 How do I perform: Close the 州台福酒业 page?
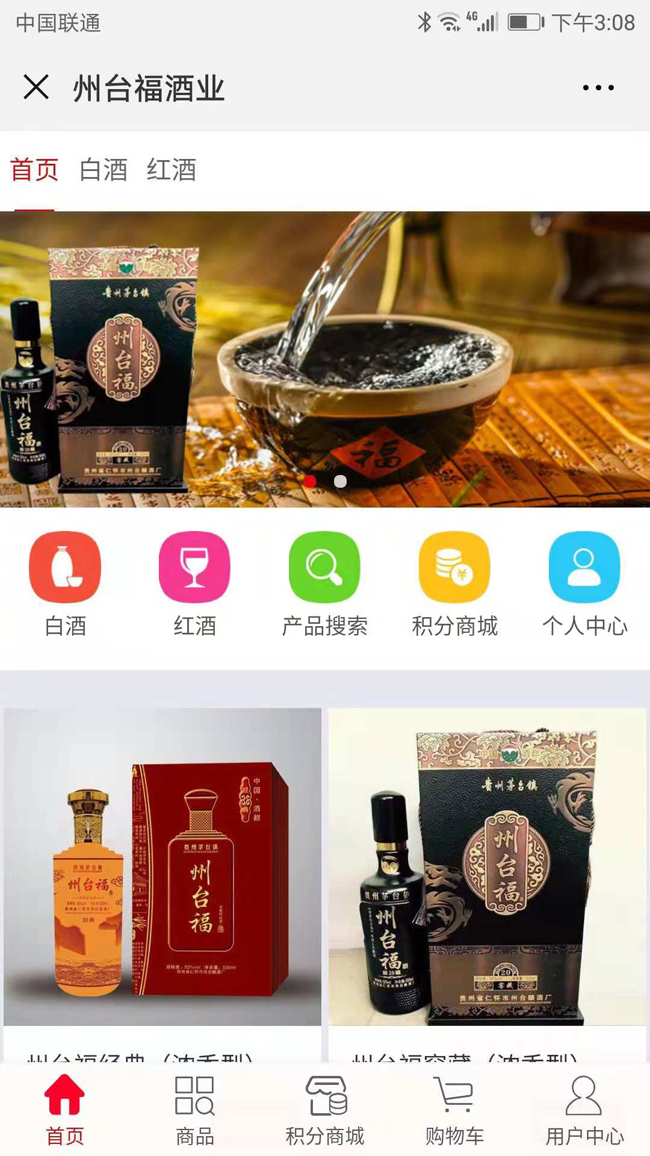pos(36,88)
